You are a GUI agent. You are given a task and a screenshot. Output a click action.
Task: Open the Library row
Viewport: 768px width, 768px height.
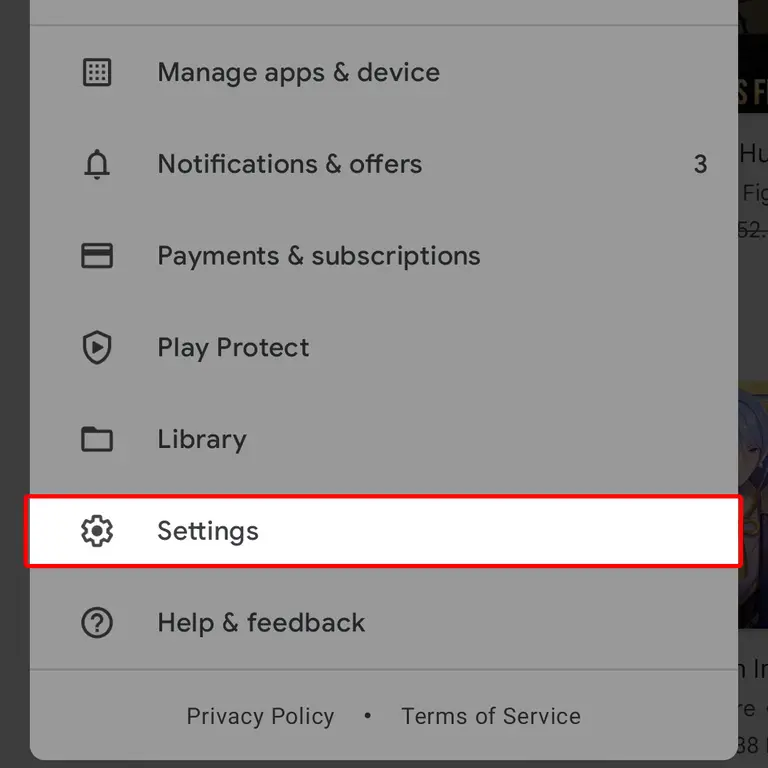[201, 440]
